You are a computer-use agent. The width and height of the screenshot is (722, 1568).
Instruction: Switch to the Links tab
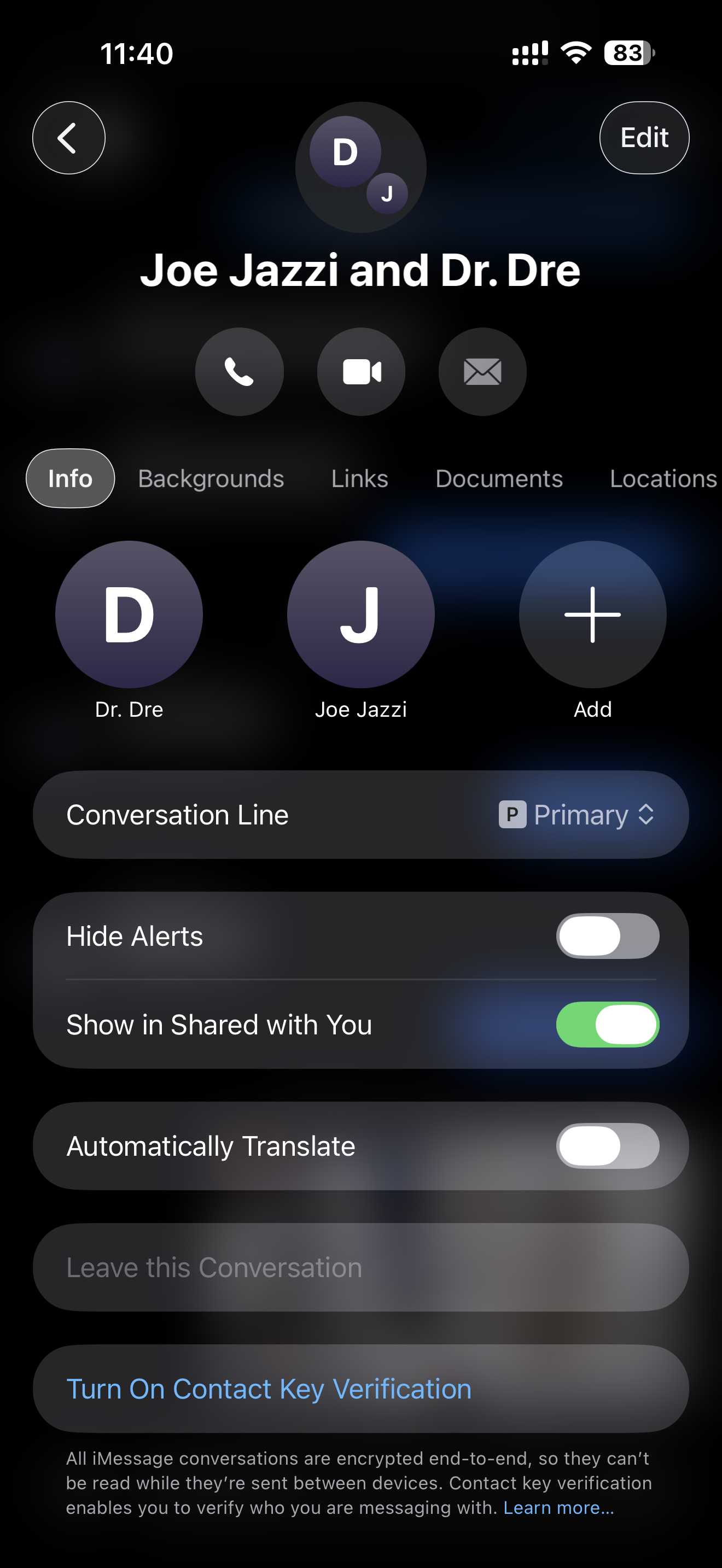[x=359, y=478]
